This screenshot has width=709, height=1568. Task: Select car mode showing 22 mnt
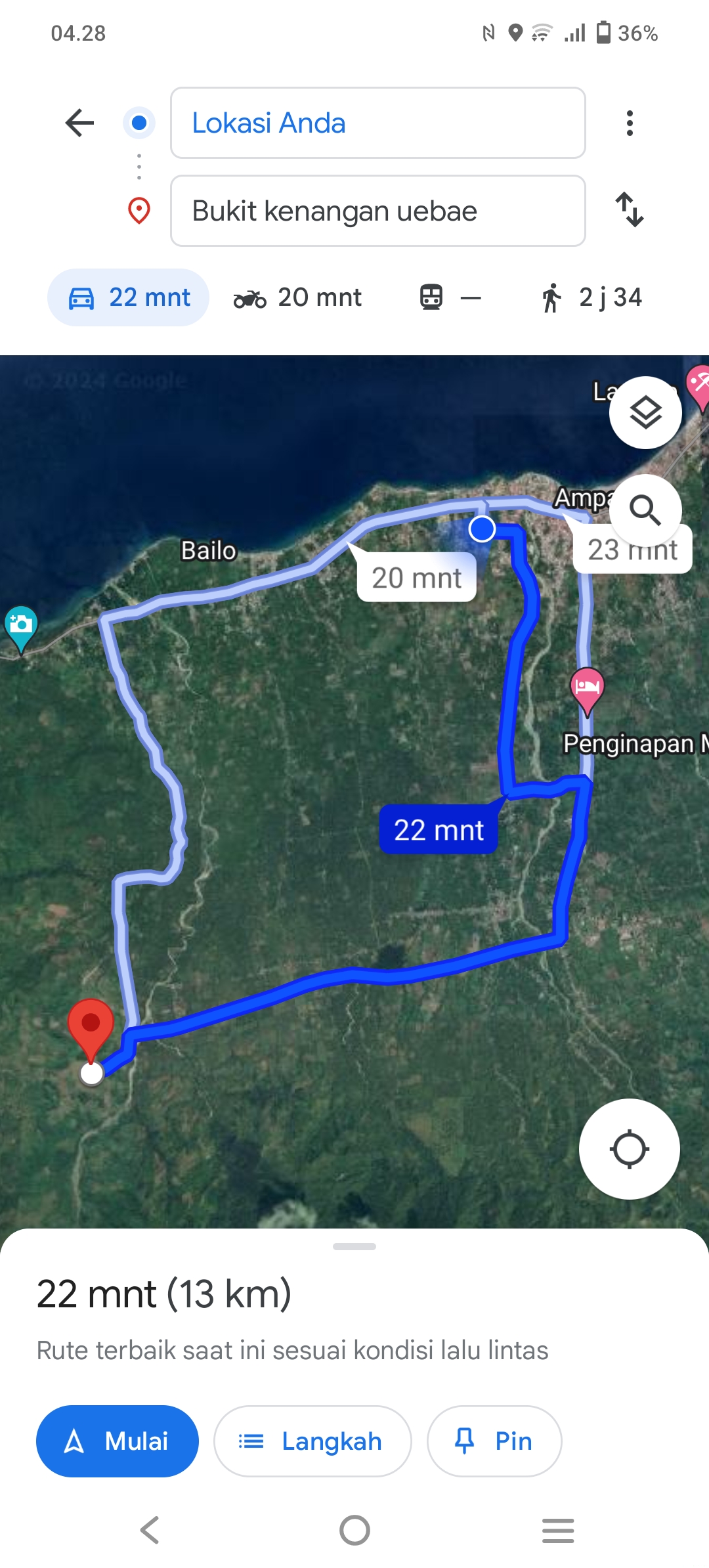coord(128,297)
